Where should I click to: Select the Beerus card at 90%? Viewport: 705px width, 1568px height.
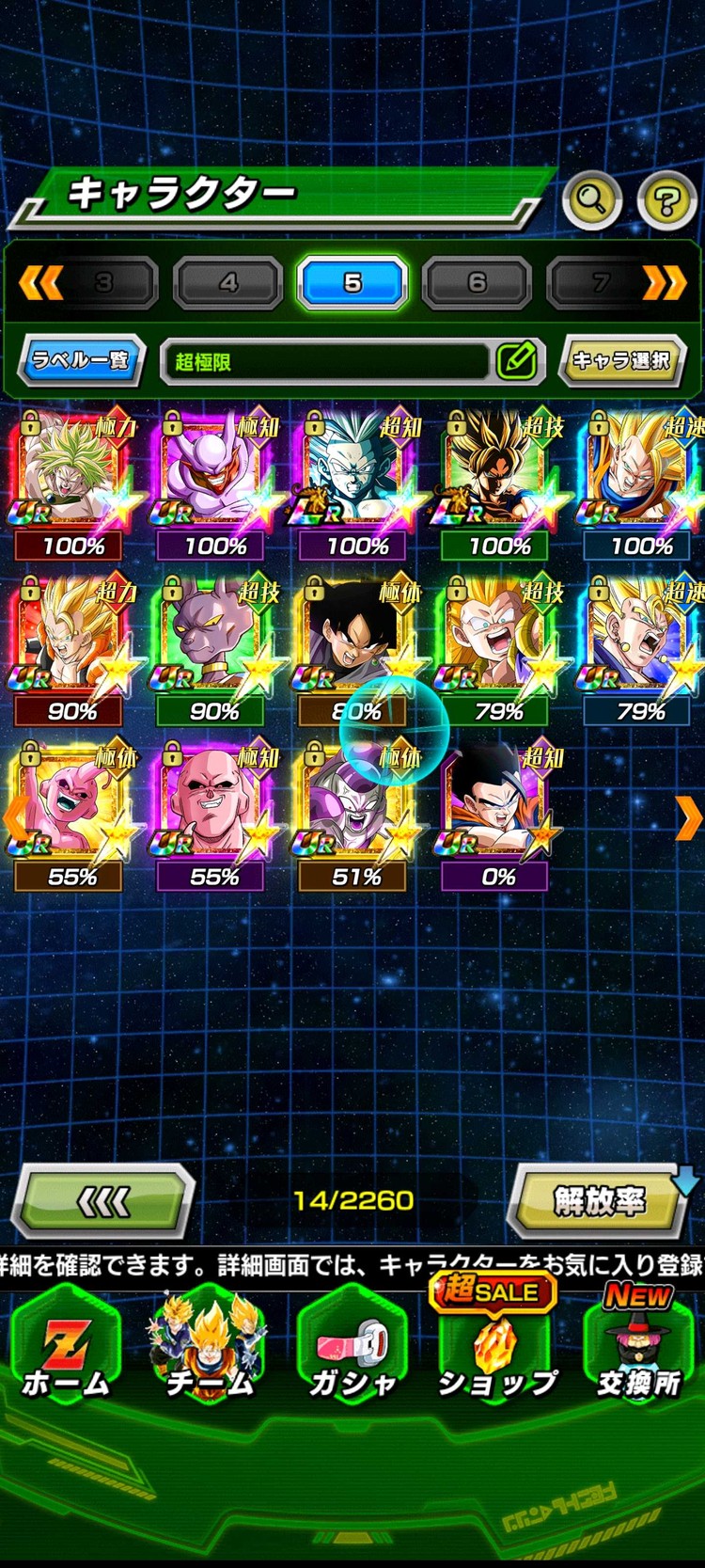point(215,647)
